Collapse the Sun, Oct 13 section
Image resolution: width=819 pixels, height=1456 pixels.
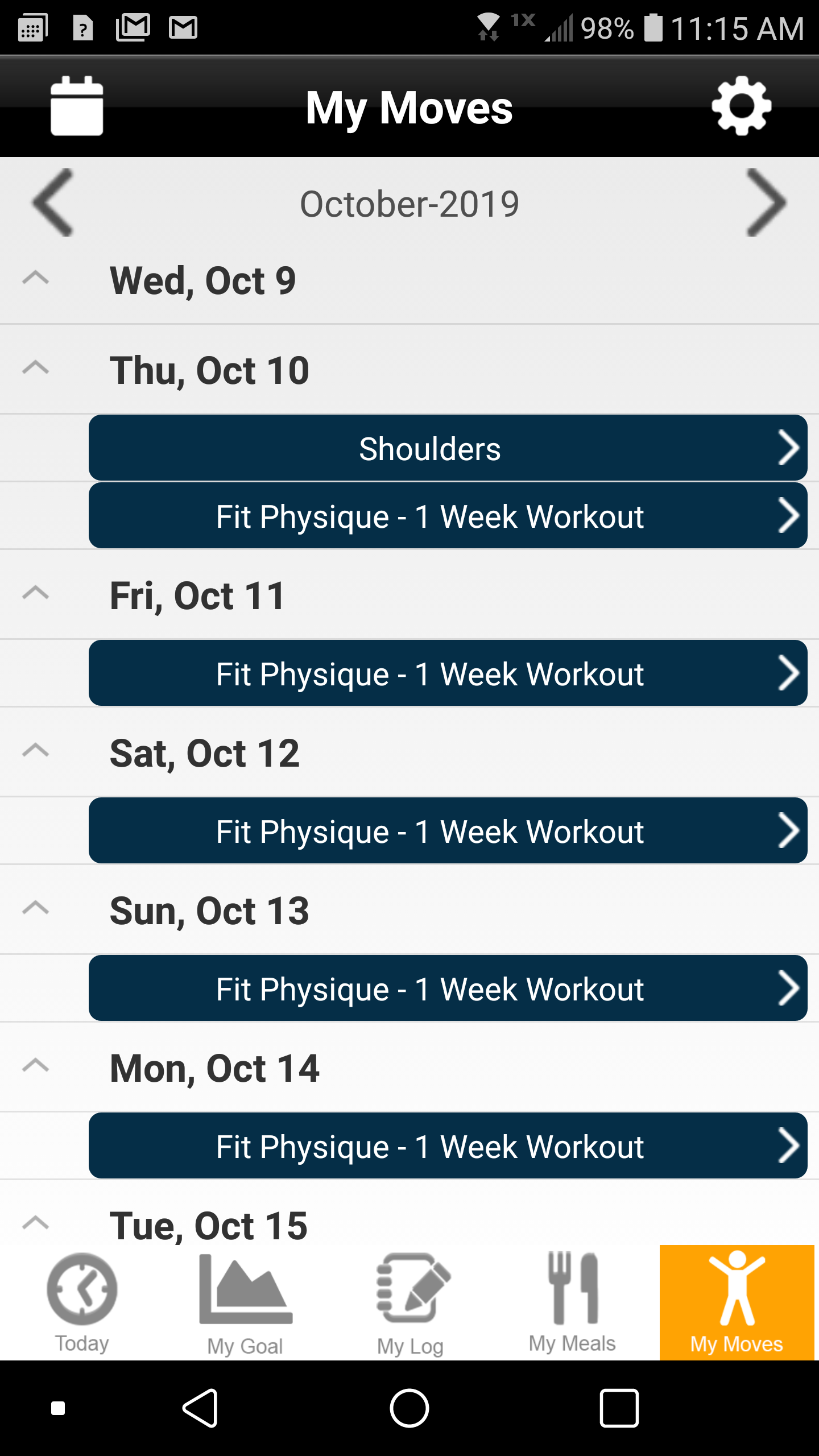click(35, 908)
